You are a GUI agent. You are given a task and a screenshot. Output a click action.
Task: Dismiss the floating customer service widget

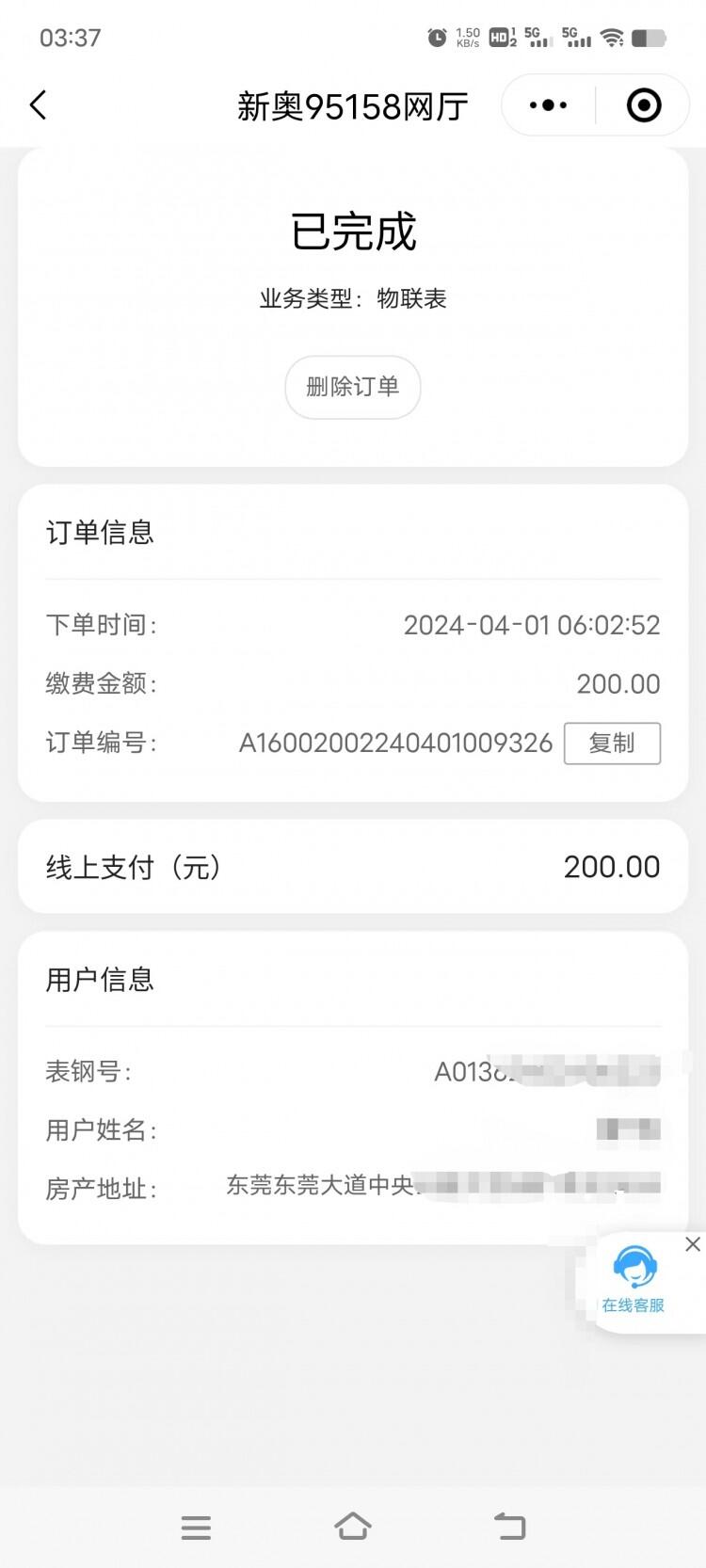(693, 1244)
